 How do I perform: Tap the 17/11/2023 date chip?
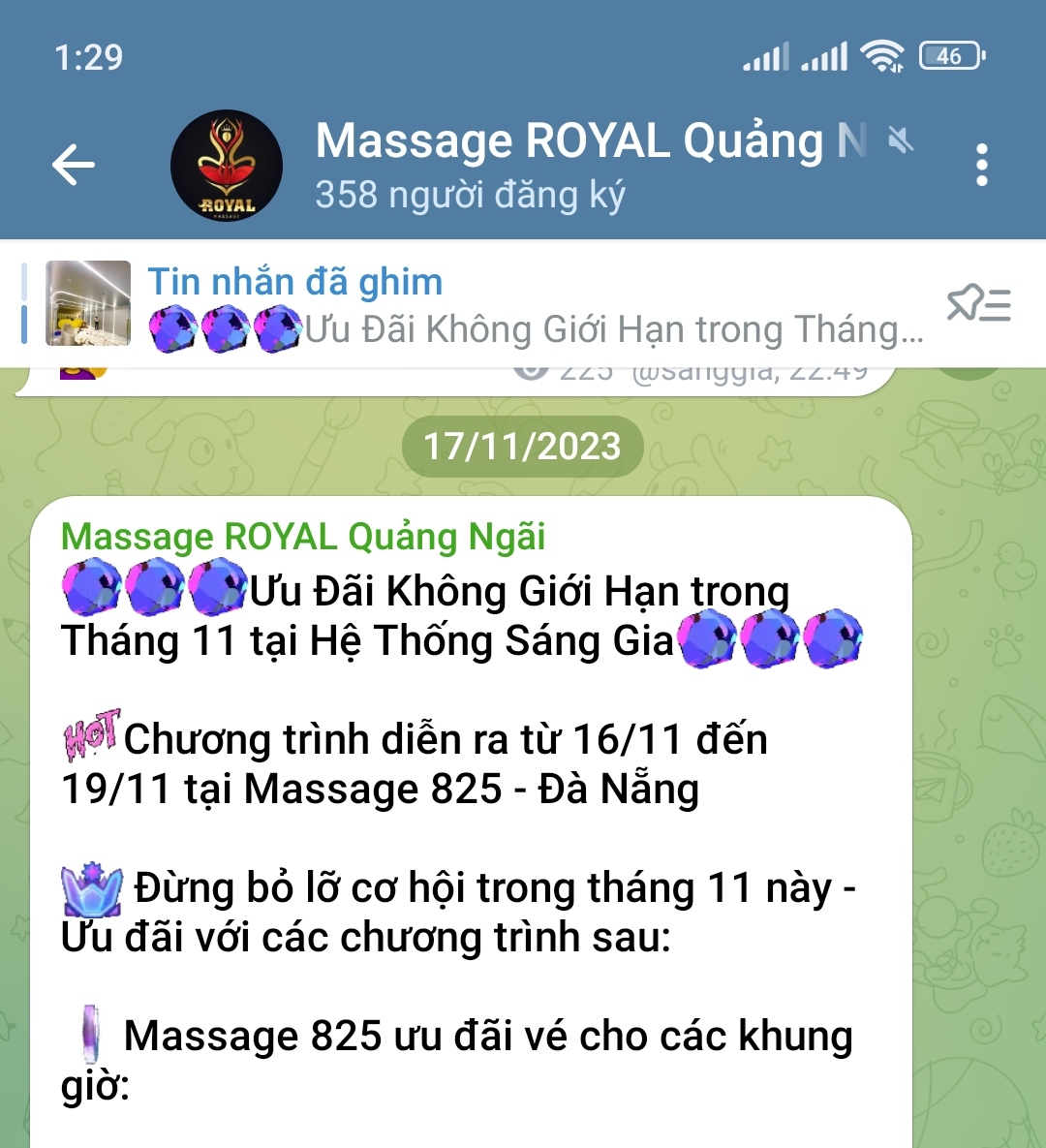(522, 447)
